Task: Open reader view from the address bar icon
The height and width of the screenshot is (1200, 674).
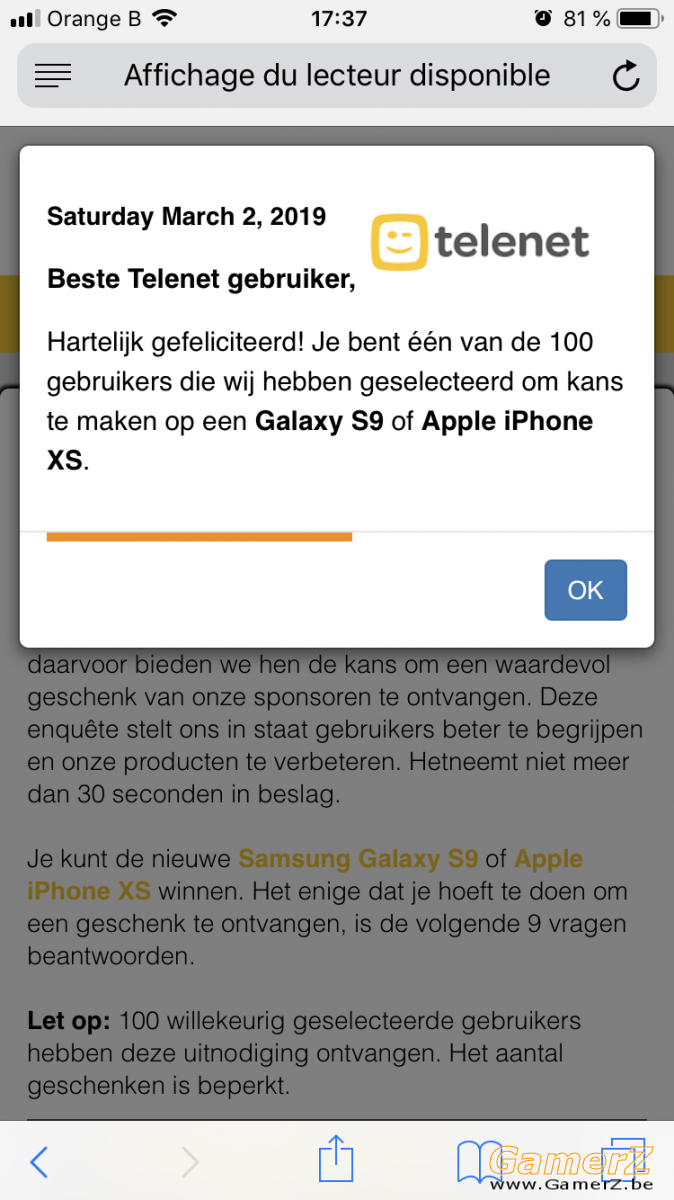Action: pos(53,75)
